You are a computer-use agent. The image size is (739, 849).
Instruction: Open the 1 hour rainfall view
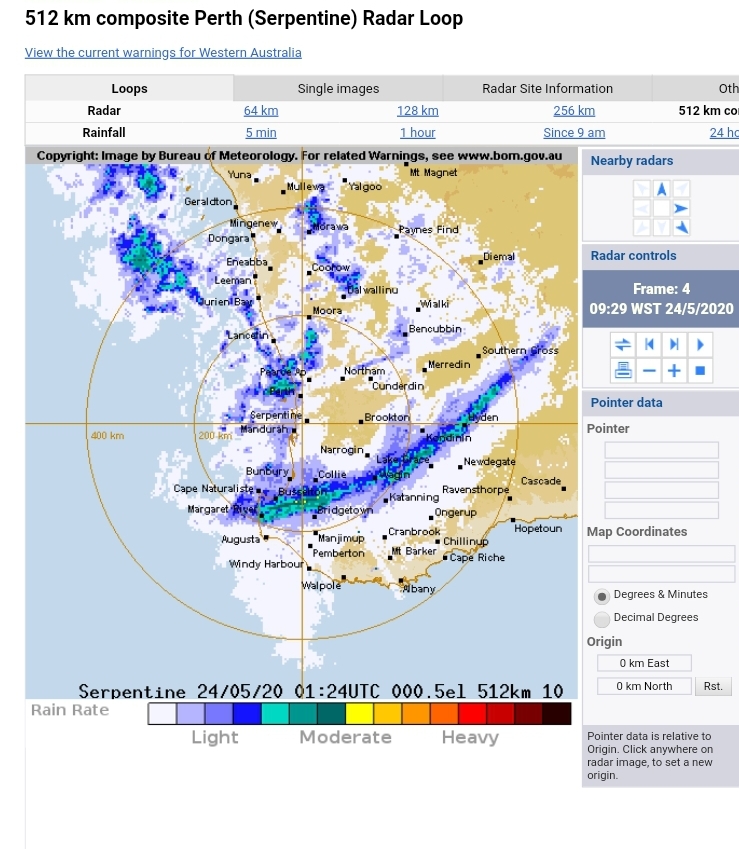pos(417,133)
